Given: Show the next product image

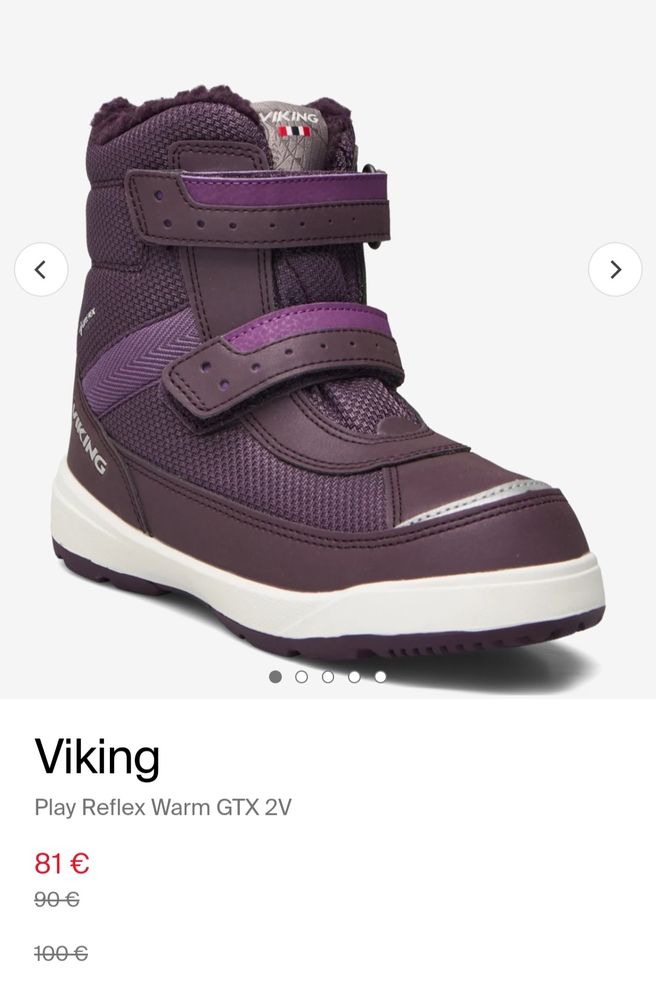Looking at the screenshot, I should tap(614, 269).
